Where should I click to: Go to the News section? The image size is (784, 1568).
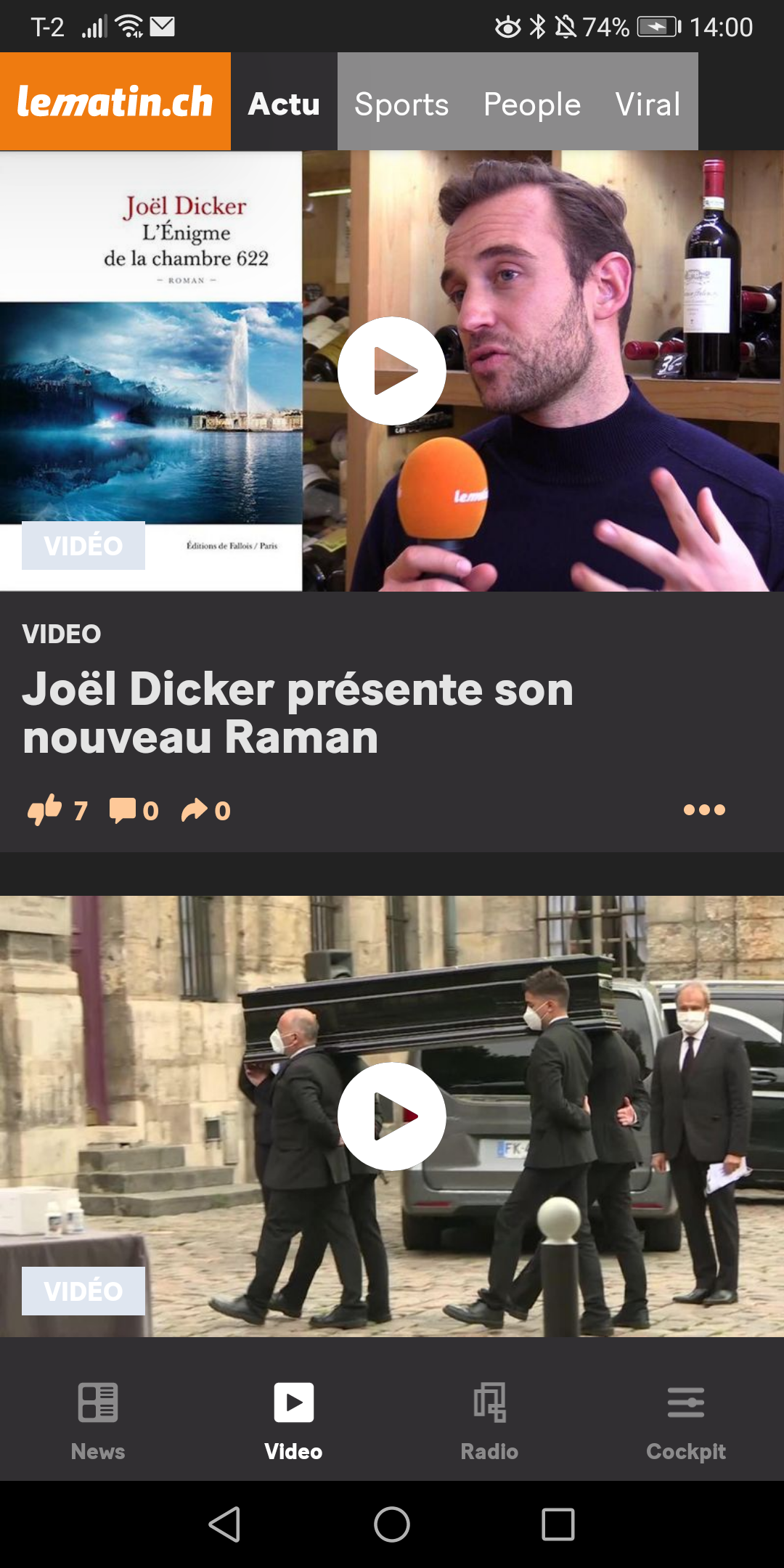coord(98,1420)
